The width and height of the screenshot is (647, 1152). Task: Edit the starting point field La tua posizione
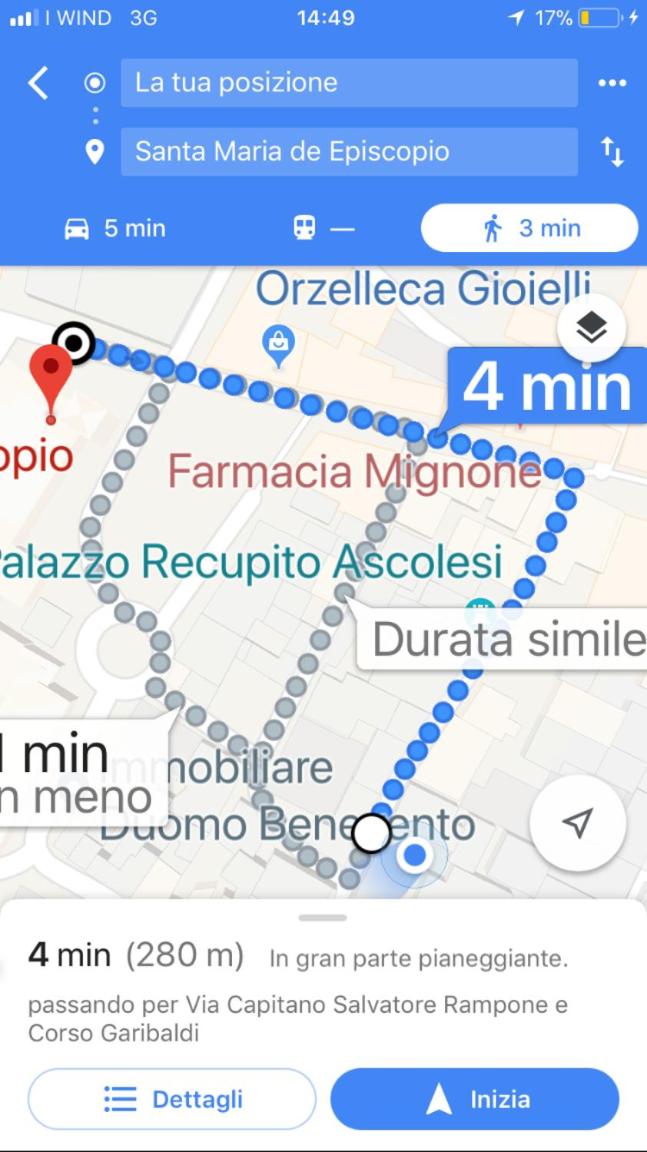349,82
